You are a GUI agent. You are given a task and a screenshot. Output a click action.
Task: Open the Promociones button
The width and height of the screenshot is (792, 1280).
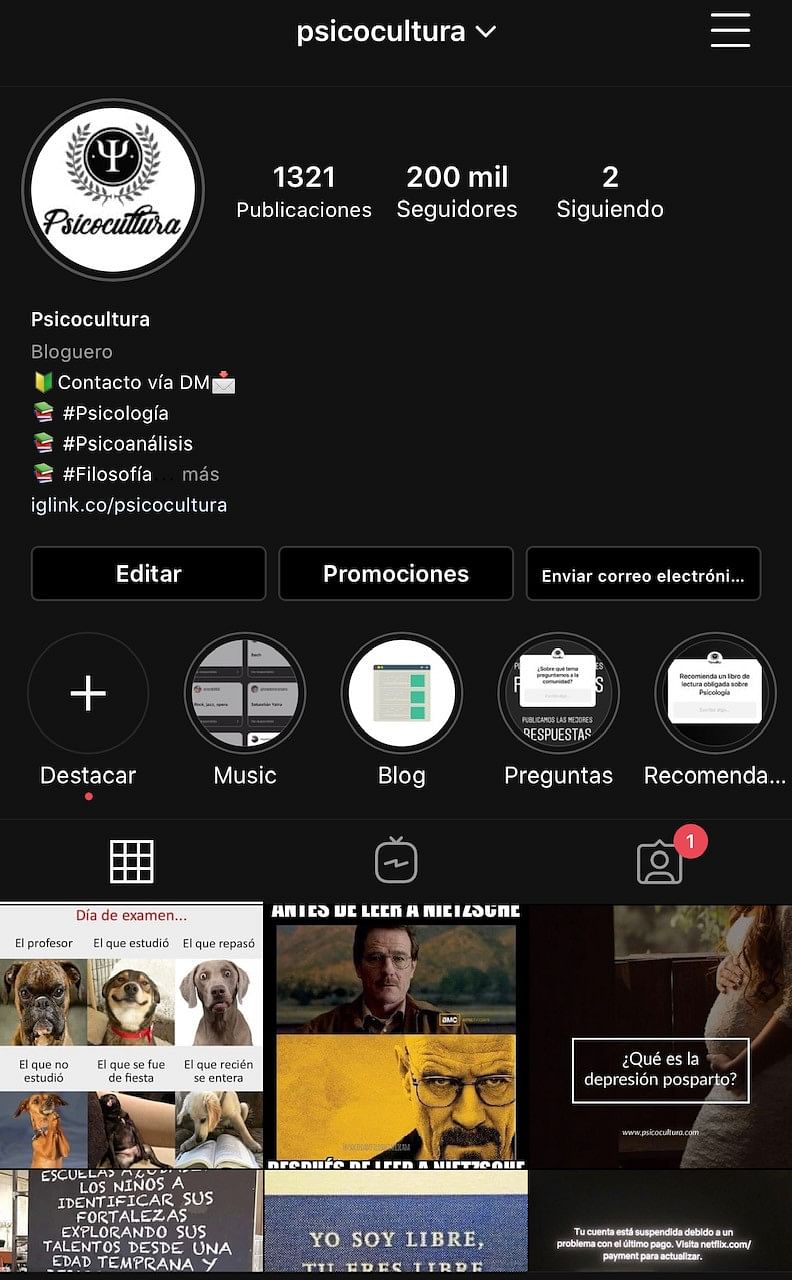click(x=396, y=573)
